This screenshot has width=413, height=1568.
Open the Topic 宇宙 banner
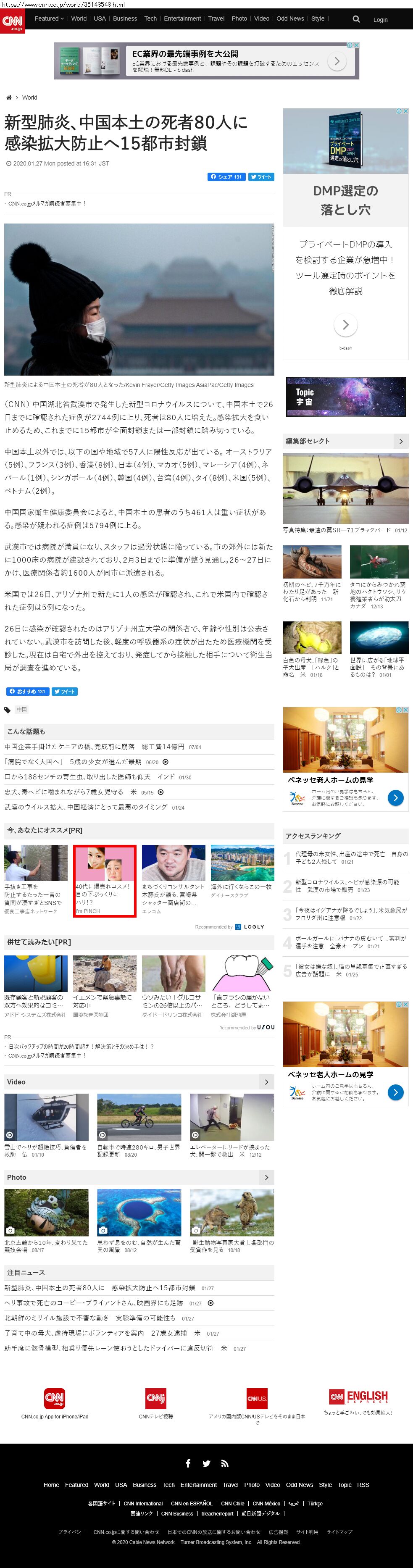point(345,396)
